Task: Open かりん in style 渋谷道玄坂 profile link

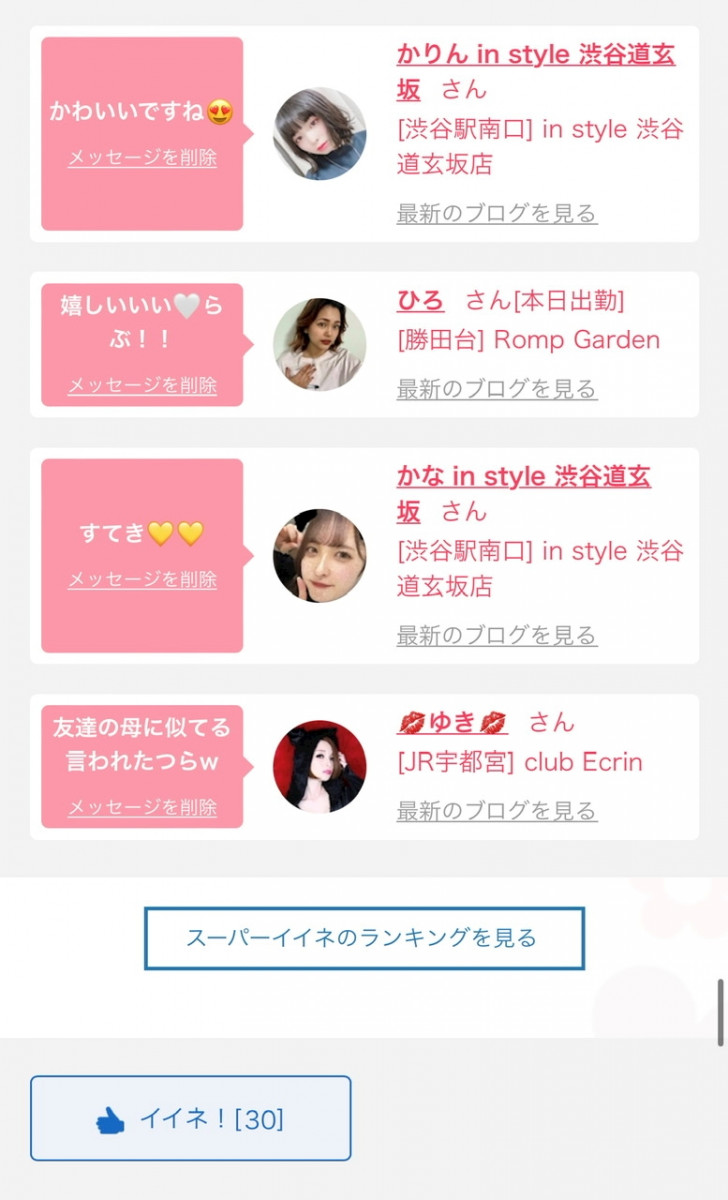Action: click(x=535, y=56)
